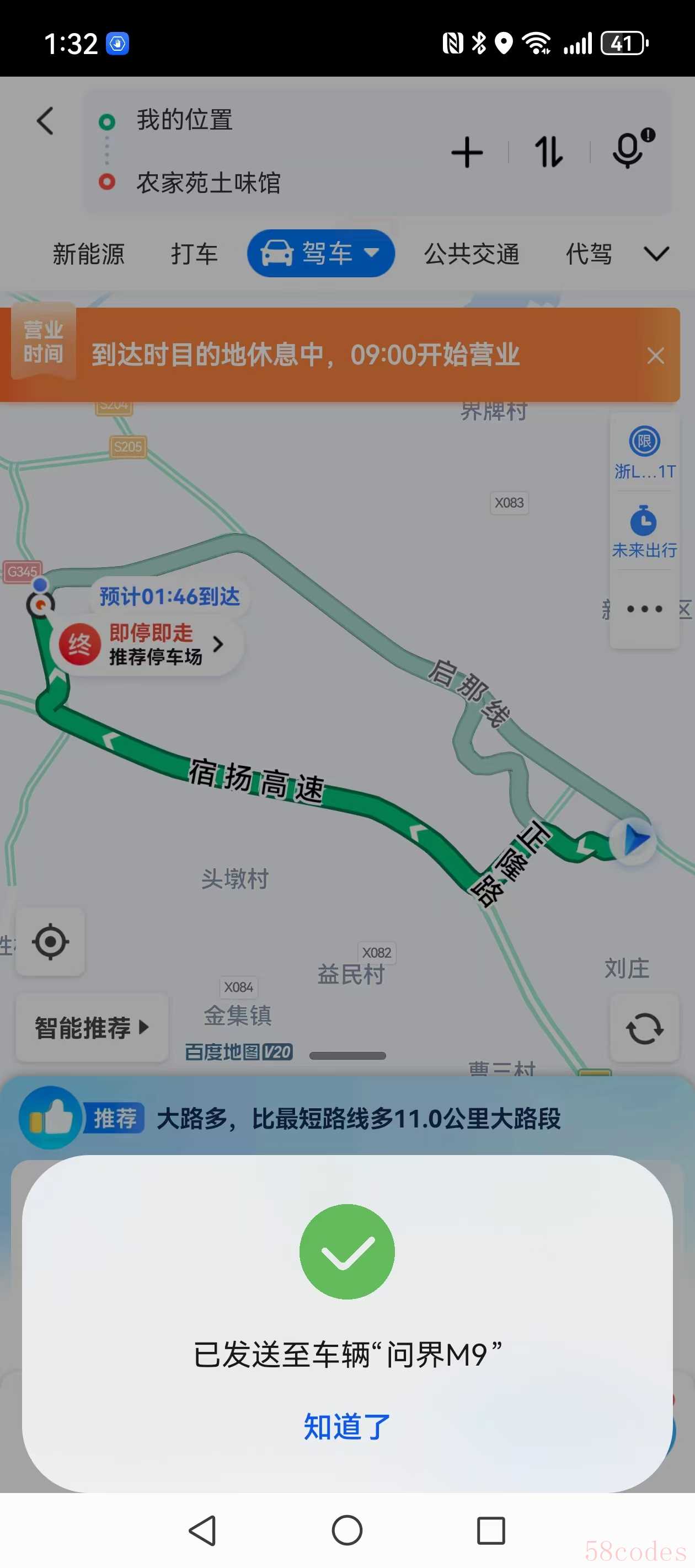Open the three-dot more options
This screenshot has height=1568, width=695.
[644, 609]
